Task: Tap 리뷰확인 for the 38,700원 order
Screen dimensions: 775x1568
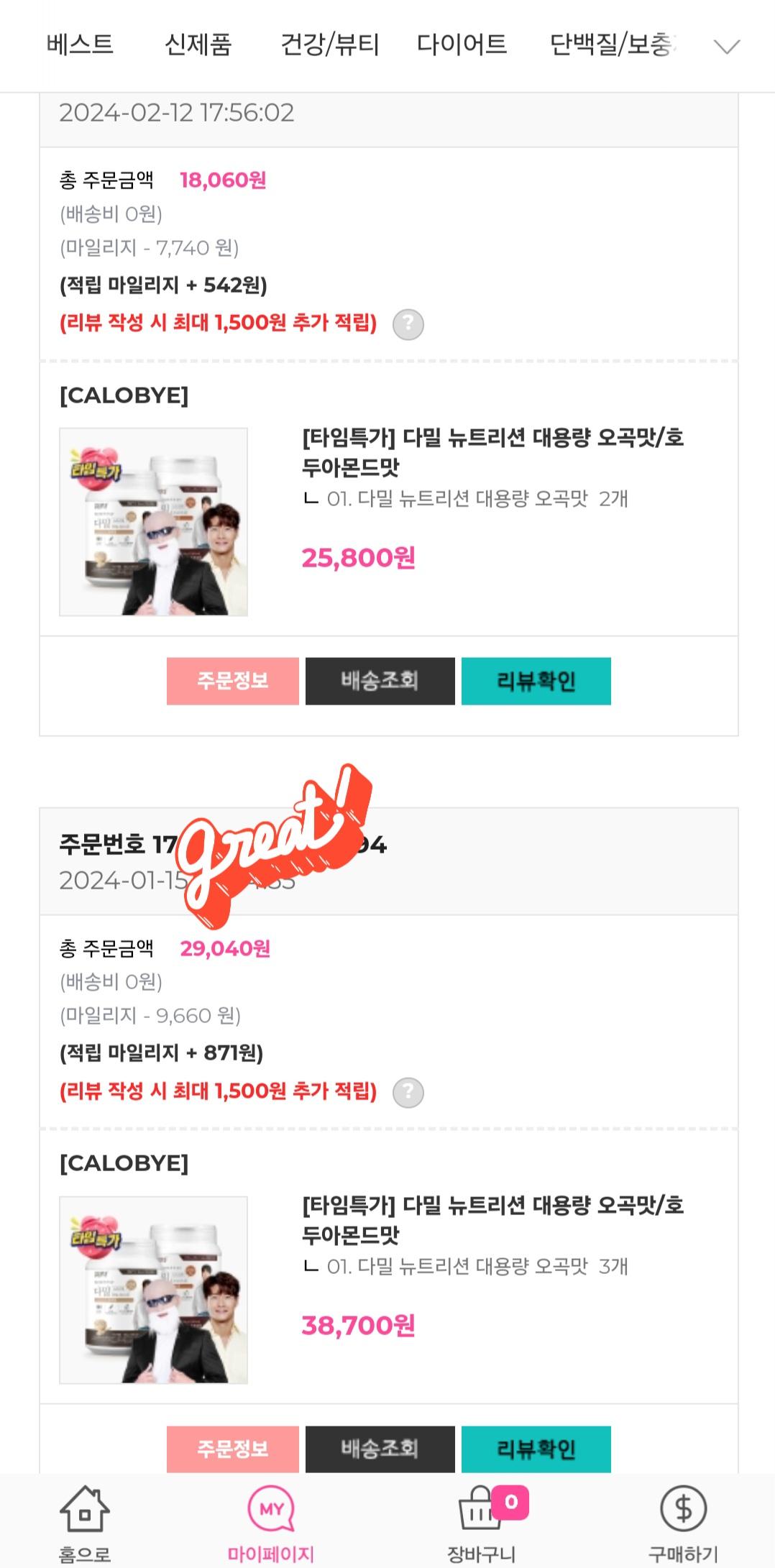Action: click(536, 1449)
